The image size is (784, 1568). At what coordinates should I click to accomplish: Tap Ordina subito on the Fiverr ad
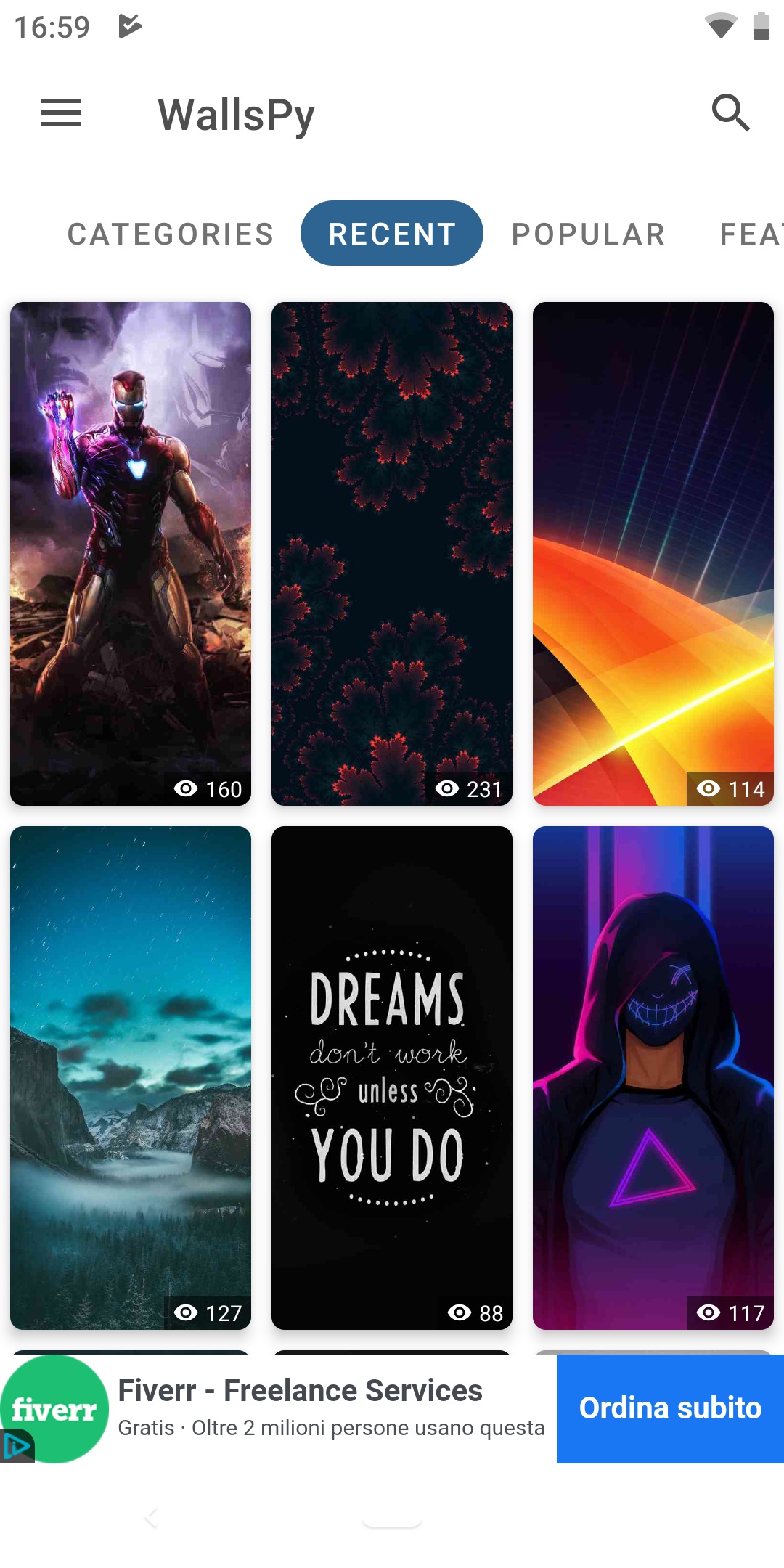click(x=670, y=1409)
